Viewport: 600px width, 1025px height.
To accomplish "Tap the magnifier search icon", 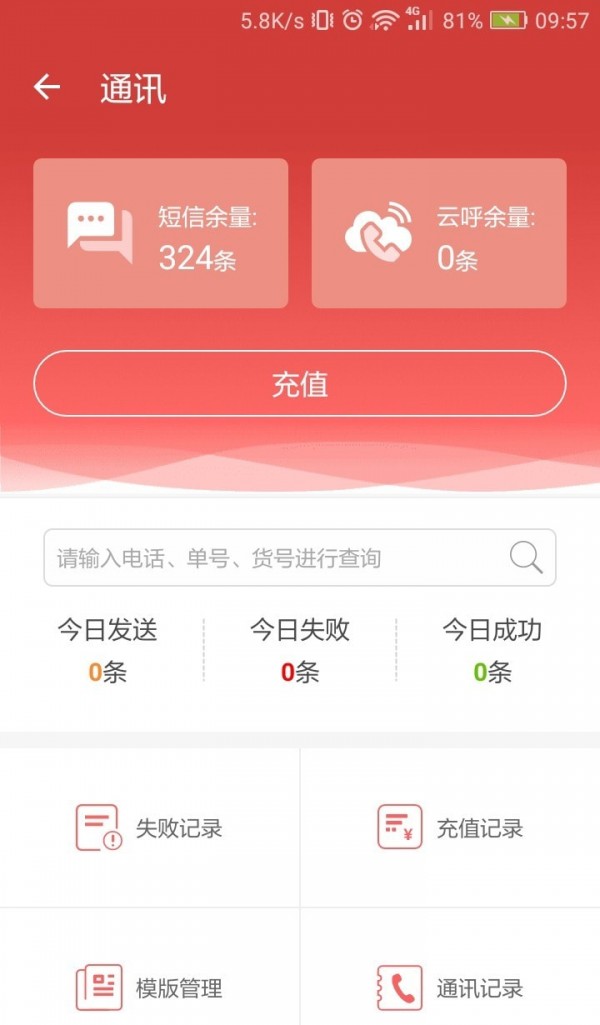I will click(526, 558).
